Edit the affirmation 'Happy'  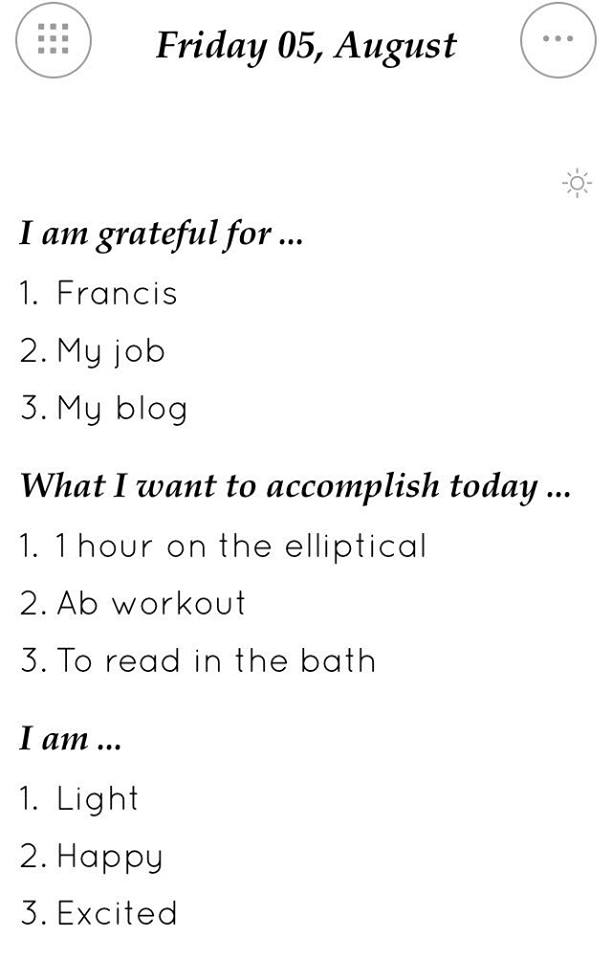(x=109, y=856)
